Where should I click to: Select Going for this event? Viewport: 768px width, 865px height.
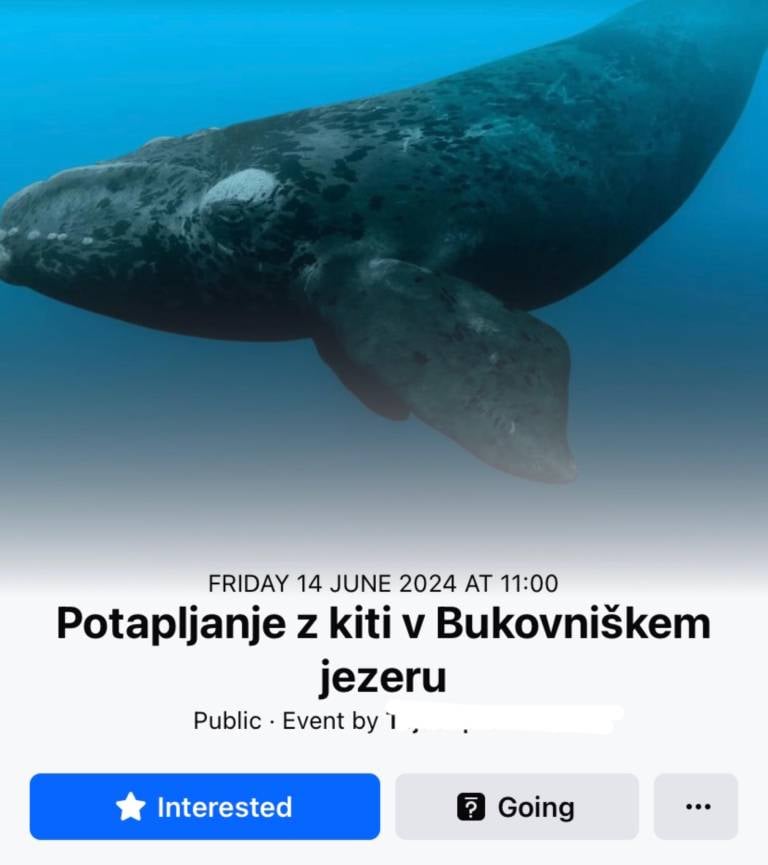(516, 806)
